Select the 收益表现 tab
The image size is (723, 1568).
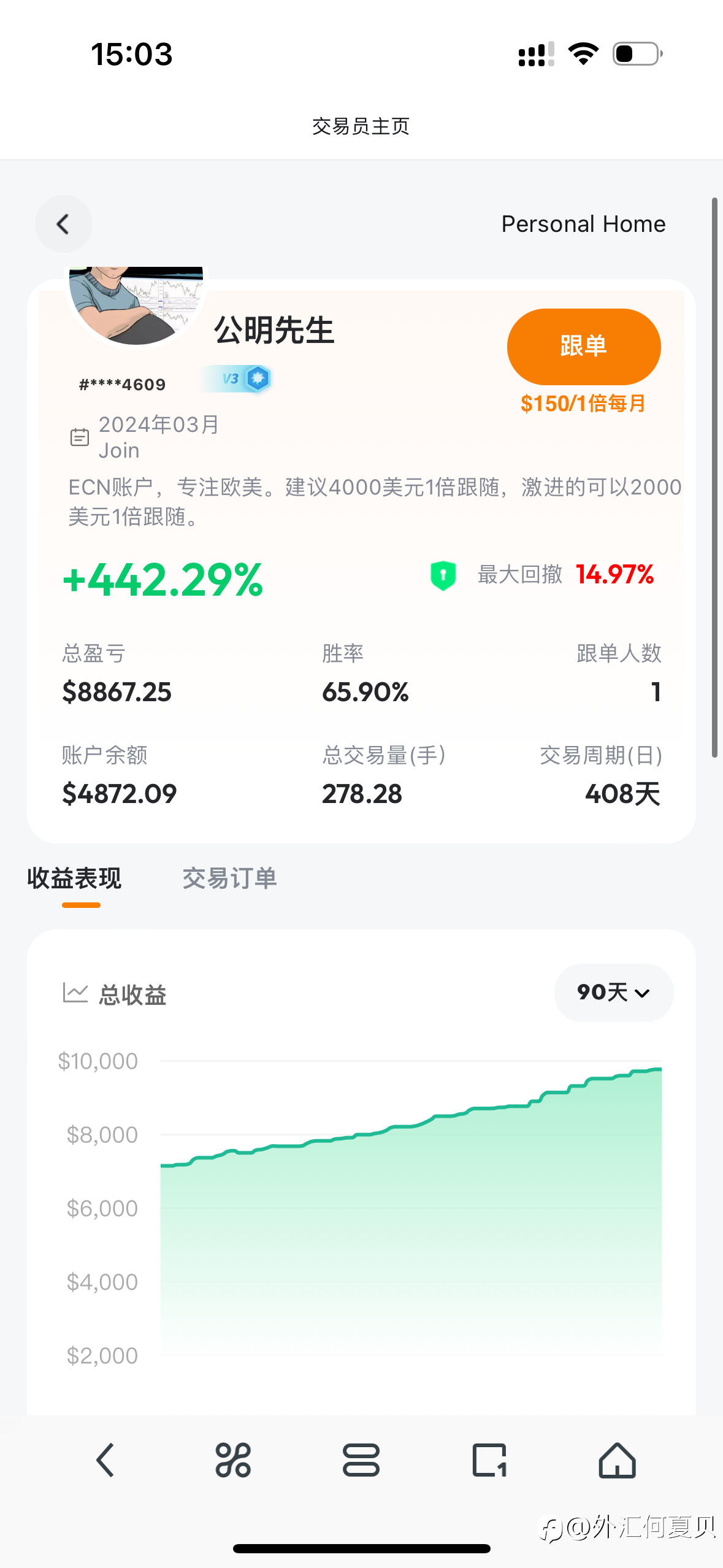tap(74, 878)
